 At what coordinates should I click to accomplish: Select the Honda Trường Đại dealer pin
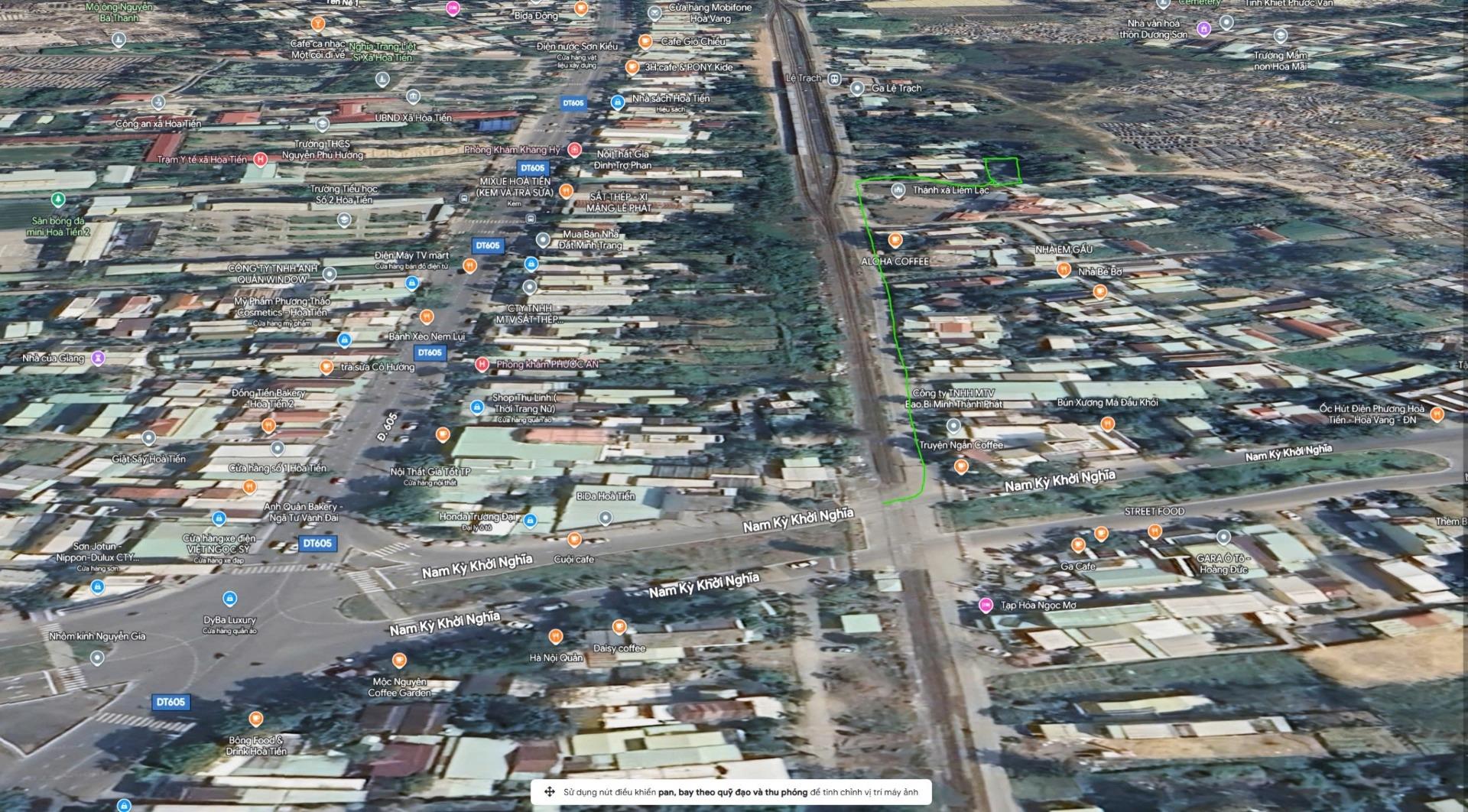pyautogui.click(x=530, y=521)
